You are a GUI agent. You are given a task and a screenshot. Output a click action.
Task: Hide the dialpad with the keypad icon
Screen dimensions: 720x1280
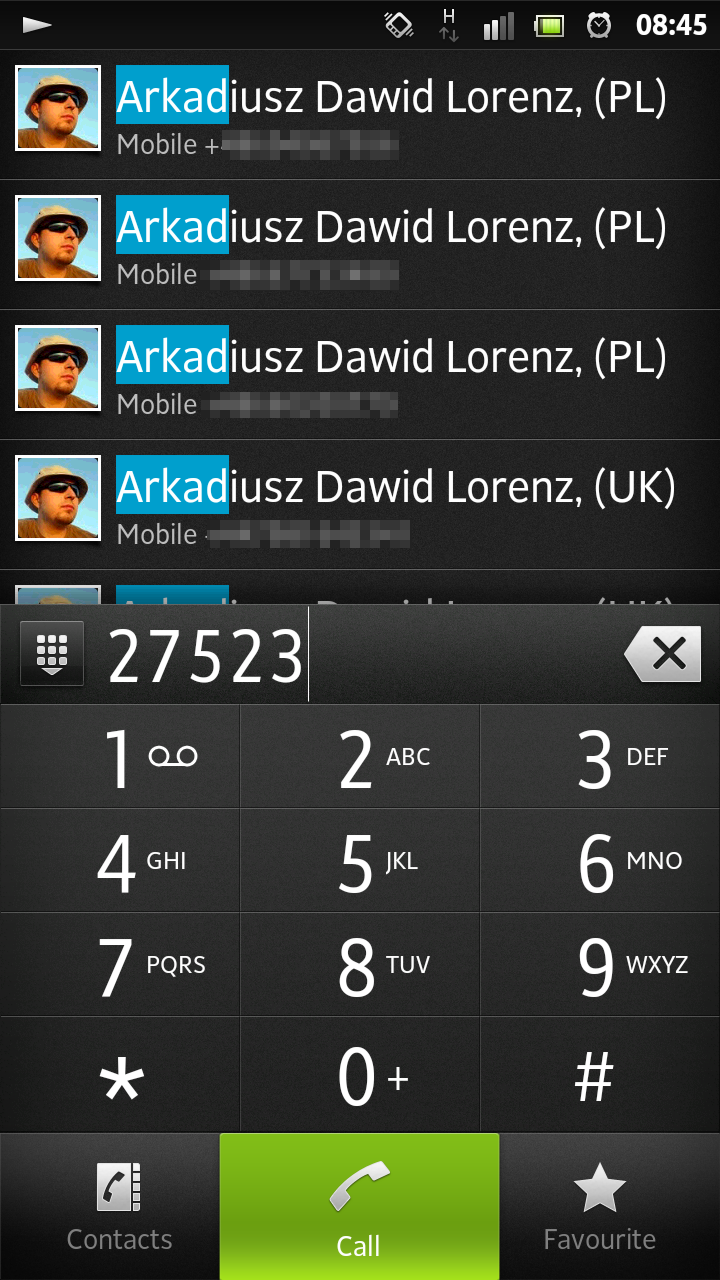[52, 654]
